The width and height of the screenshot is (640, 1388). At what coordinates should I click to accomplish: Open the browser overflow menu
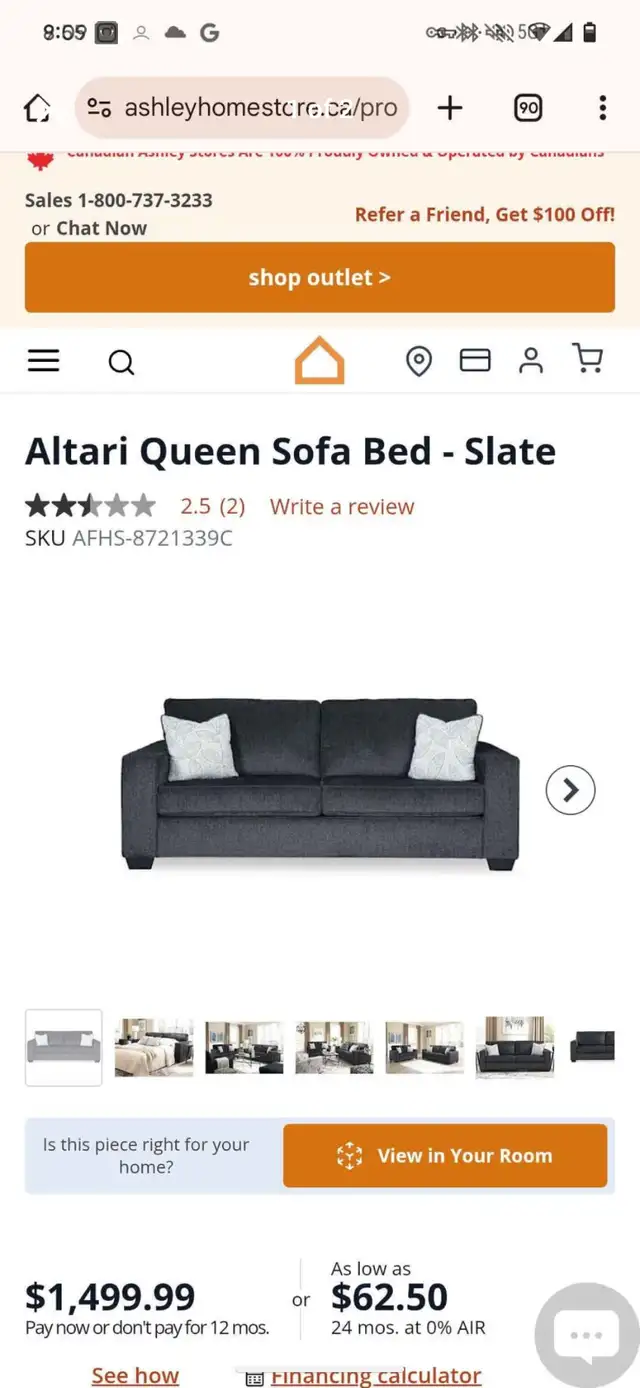(x=602, y=108)
